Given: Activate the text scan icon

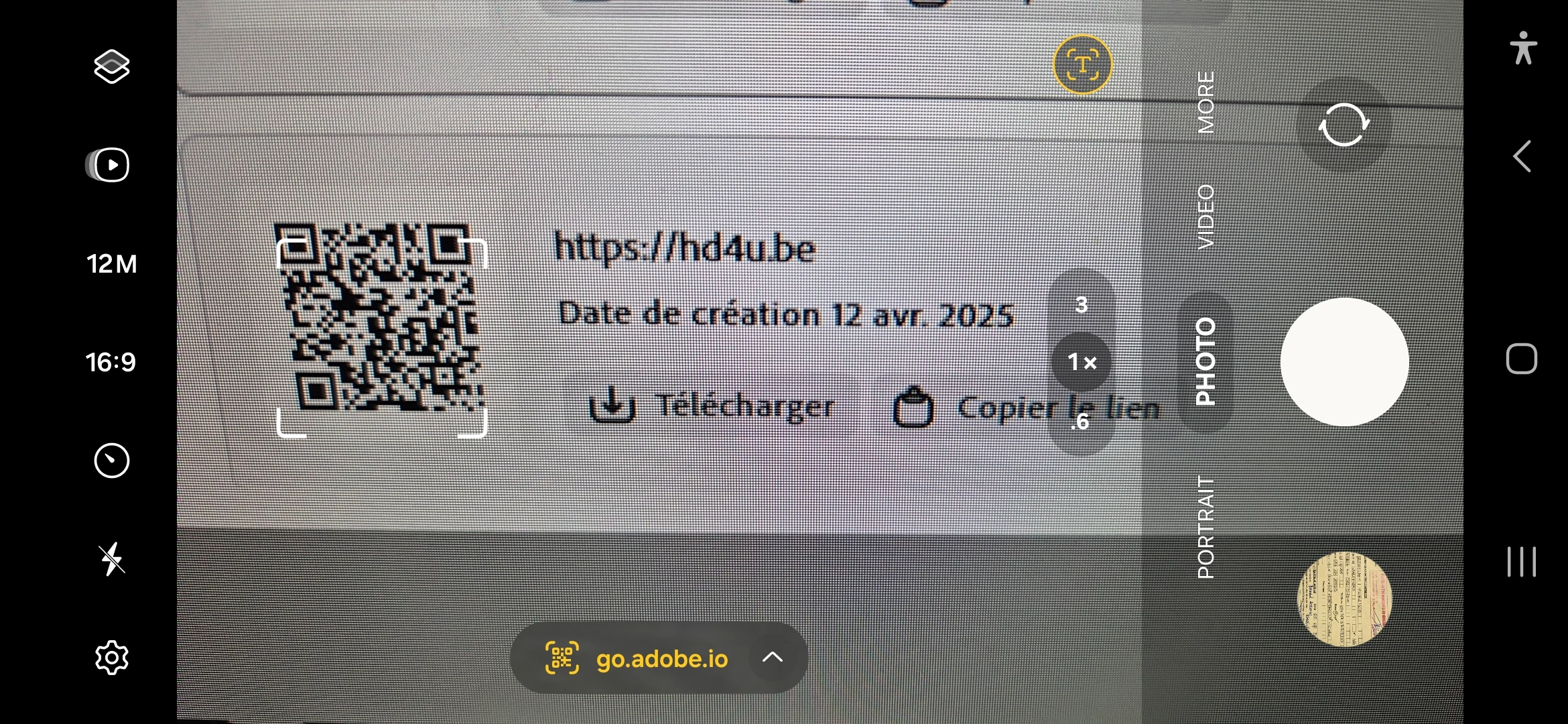Looking at the screenshot, I should [x=1082, y=65].
